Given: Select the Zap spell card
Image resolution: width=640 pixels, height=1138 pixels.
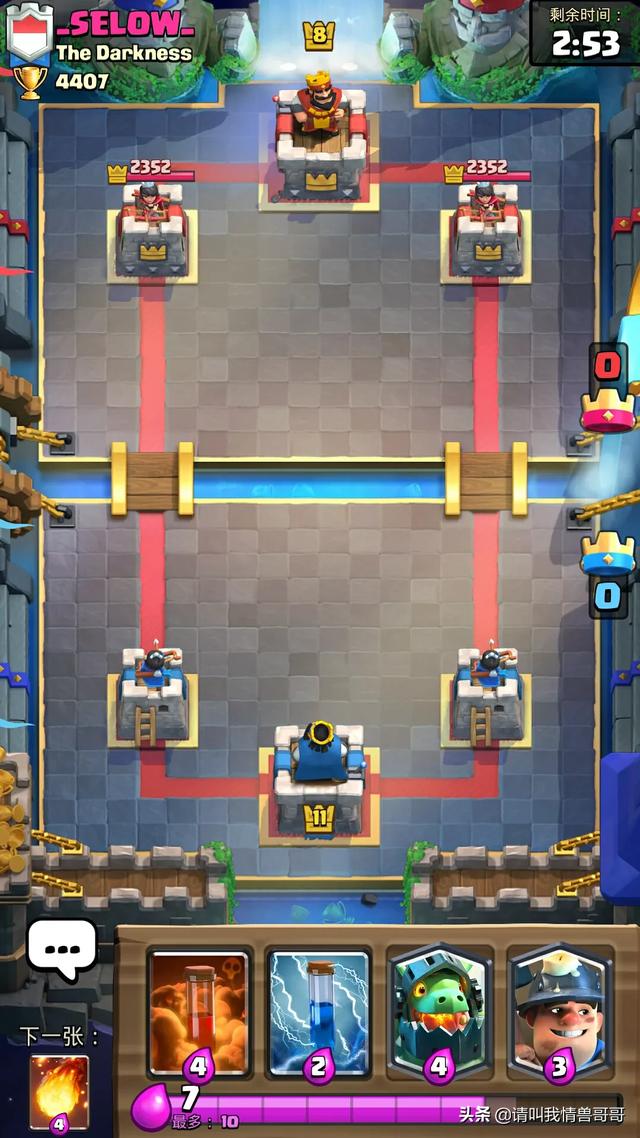Looking at the screenshot, I should click(x=318, y=1012).
